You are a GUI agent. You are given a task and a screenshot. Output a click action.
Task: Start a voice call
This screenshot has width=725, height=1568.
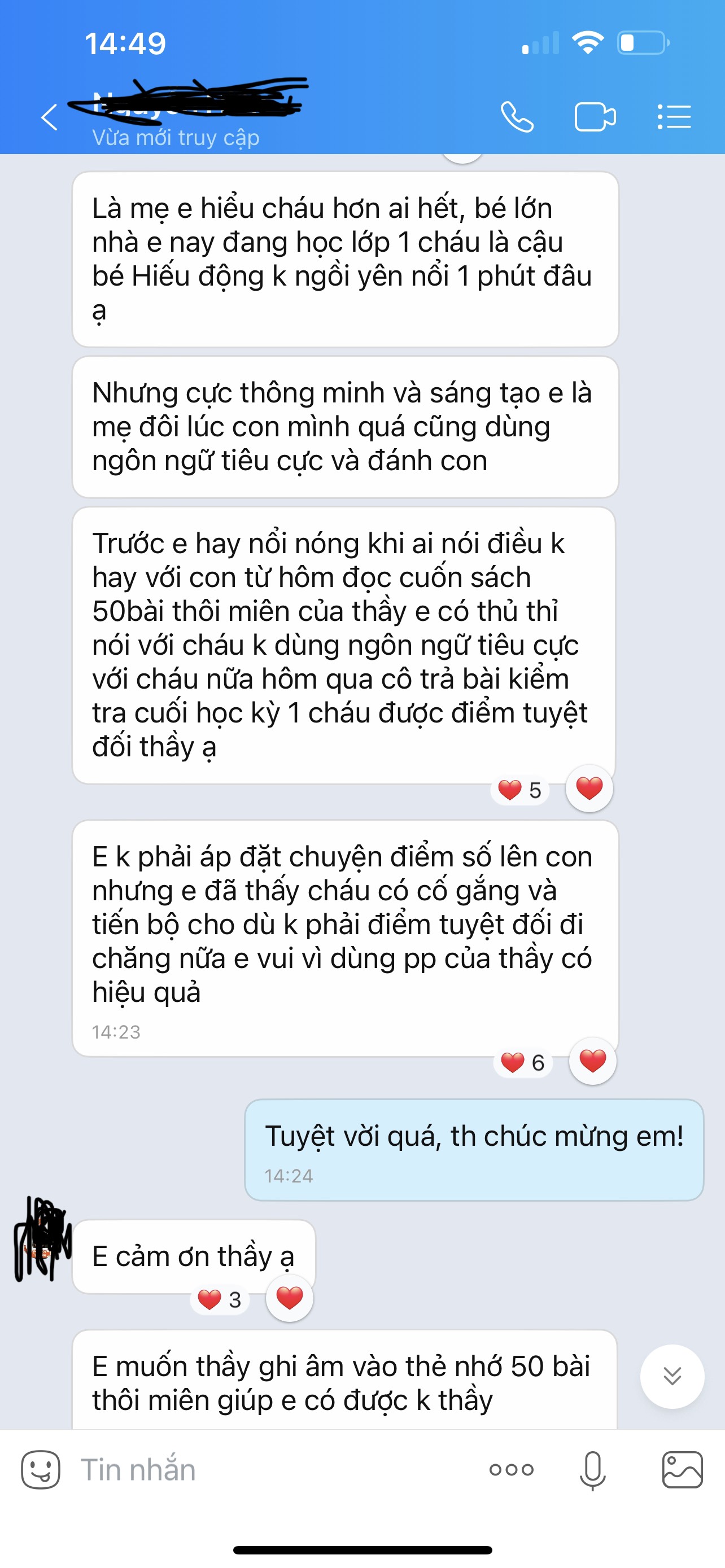[x=517, y=117]
